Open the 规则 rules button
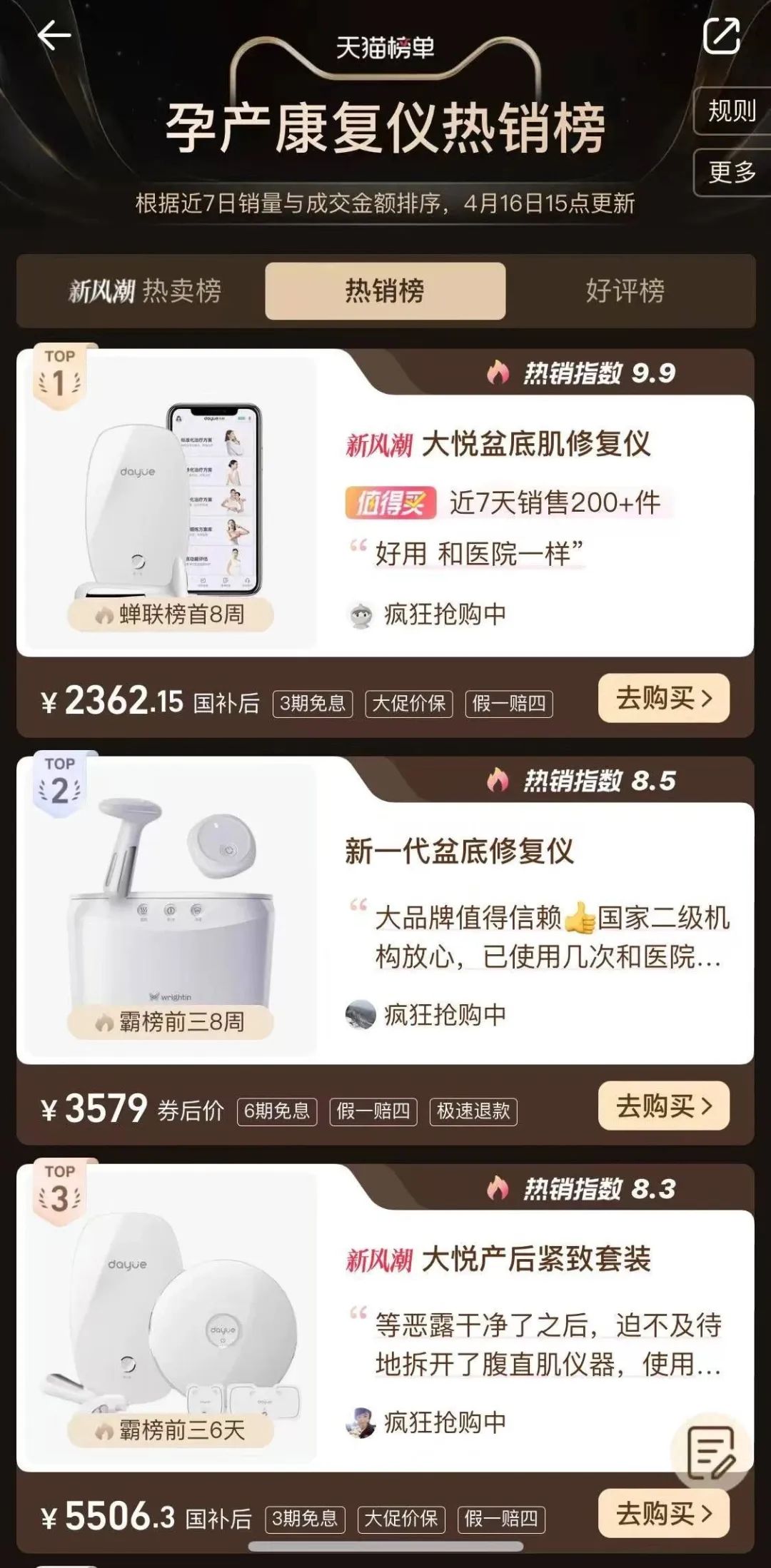 tap(731, 111)
